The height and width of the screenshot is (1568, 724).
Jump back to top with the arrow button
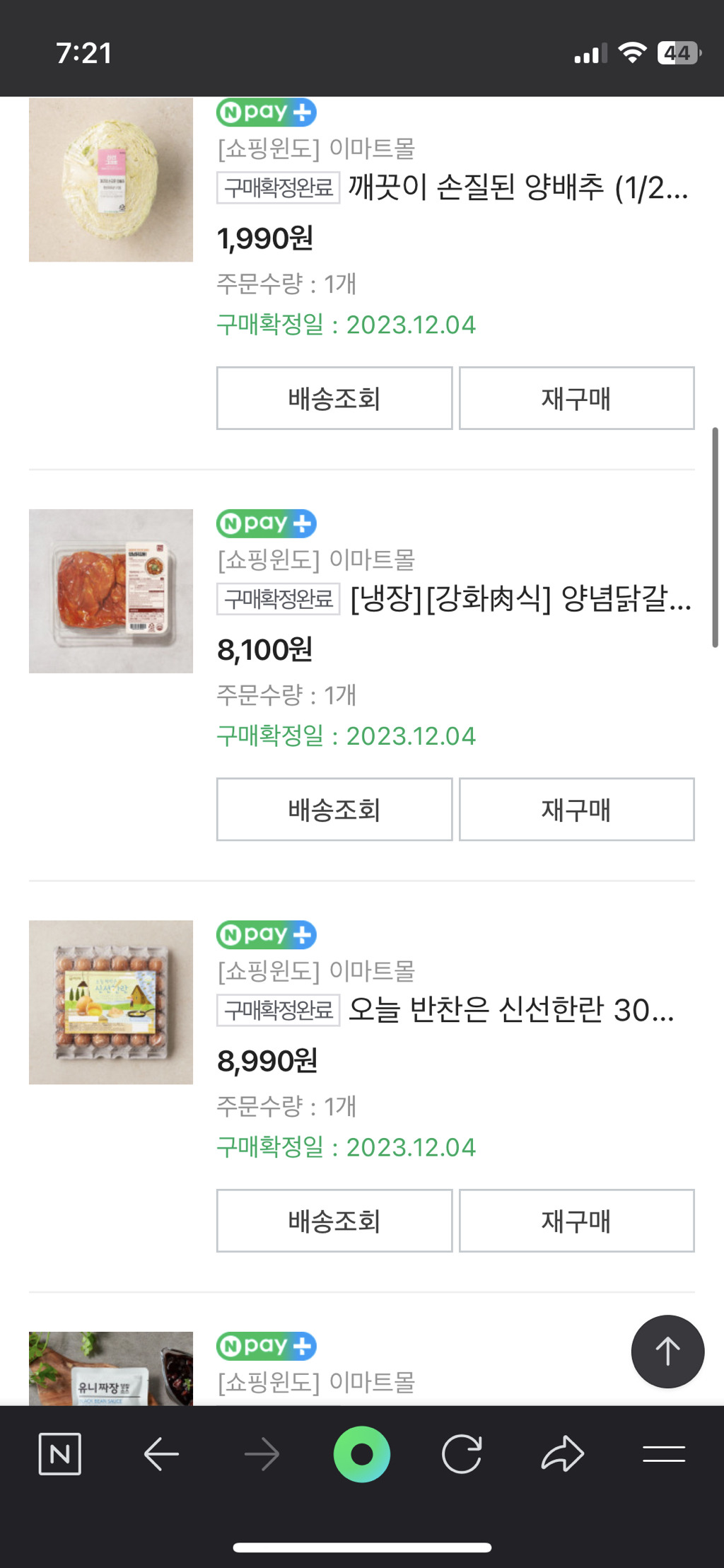click(x=667, y=1352)
